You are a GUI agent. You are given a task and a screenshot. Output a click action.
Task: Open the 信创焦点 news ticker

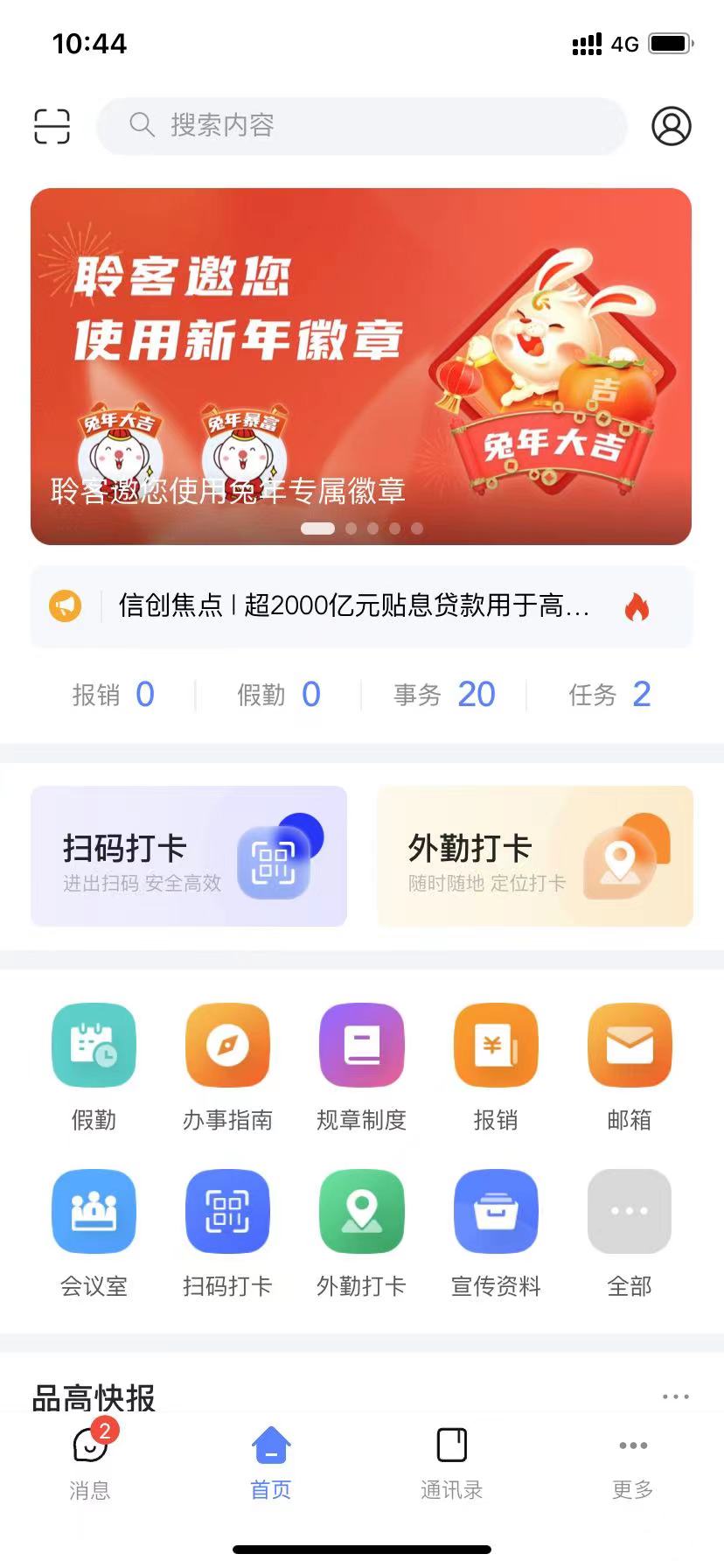[x=354, y=605]
